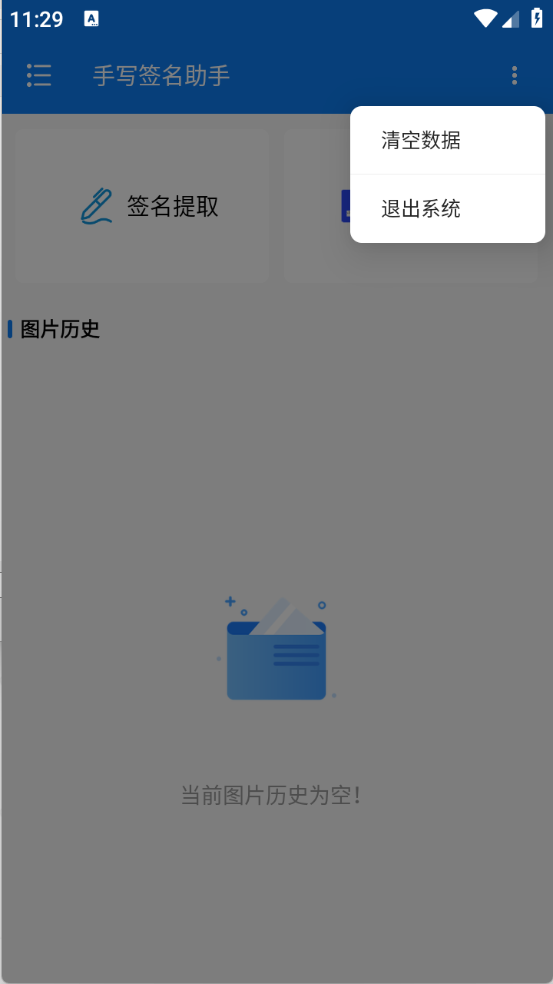This screenshot has height=984, width=553.
Task: Choose 退出系统 to exit the app
Action: coord(447,208)
